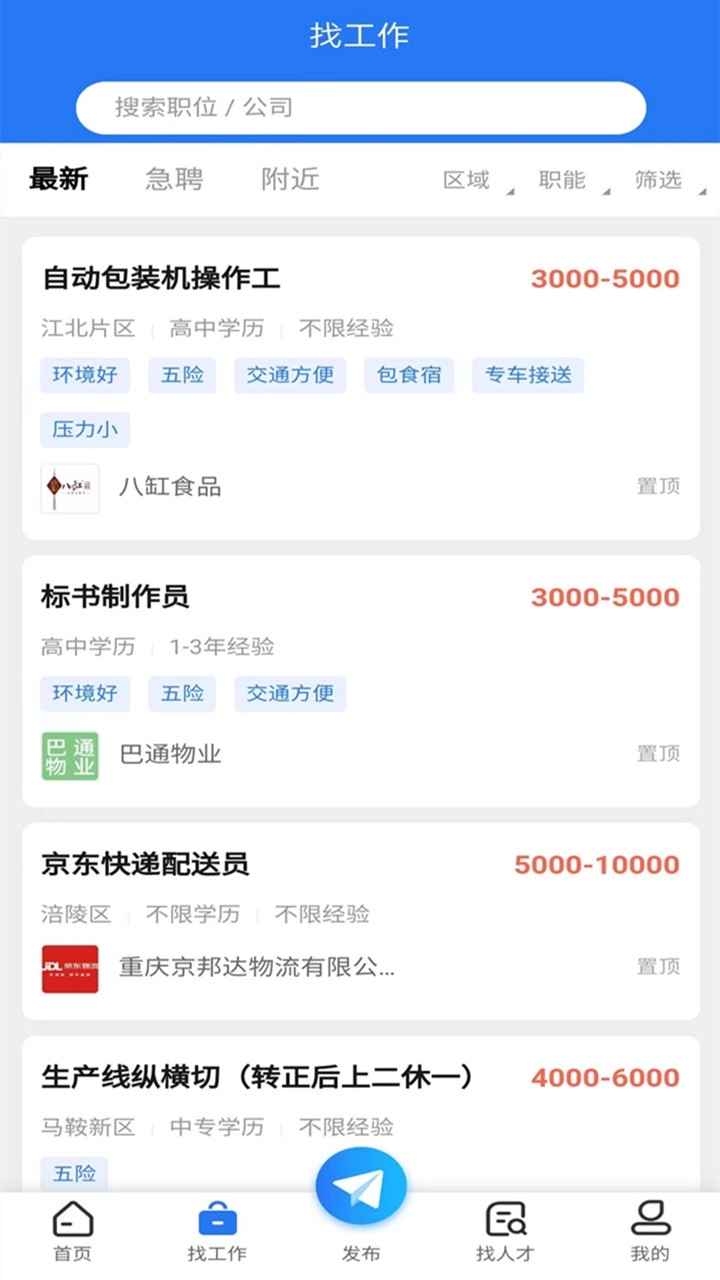Image resolution: width=720 pixels, height=1280 pixels.
Task: Open the 京东快递配送员 job listing
Action: pyautogui.click(x=144, y=865)
